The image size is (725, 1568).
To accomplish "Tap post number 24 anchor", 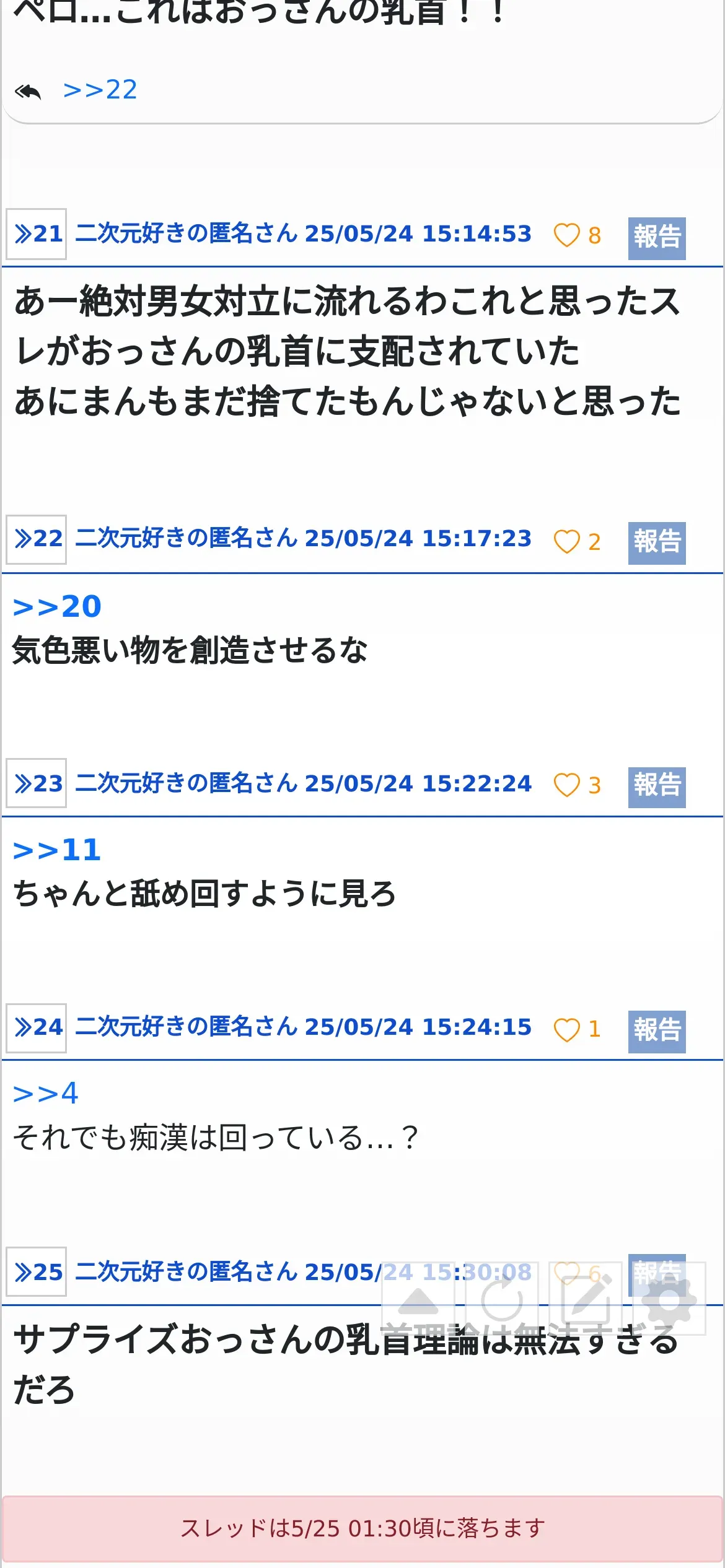I will click(x=37, y=1028).
